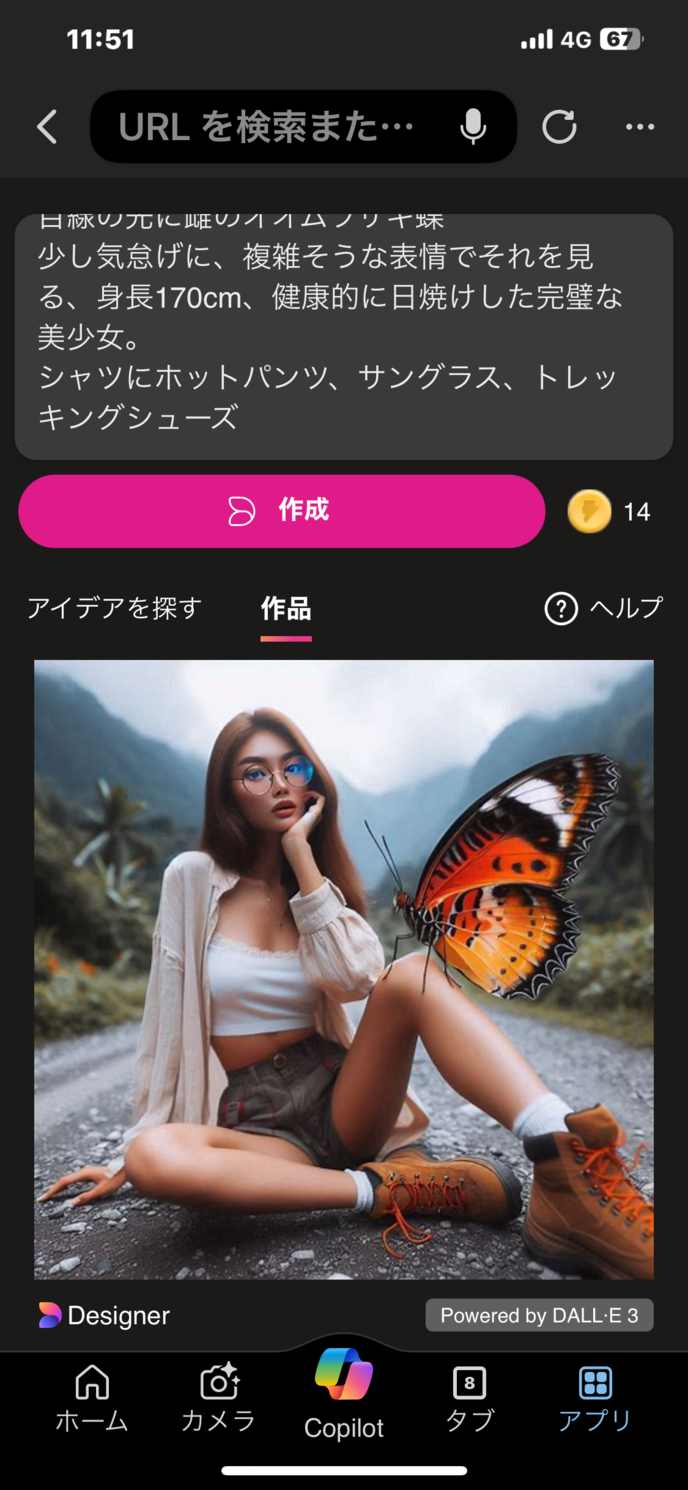Image resolution: width=688 pixels, height=1490 pixels.
Task: Open the generated butterfly image
Action: (x=343, y=968)
